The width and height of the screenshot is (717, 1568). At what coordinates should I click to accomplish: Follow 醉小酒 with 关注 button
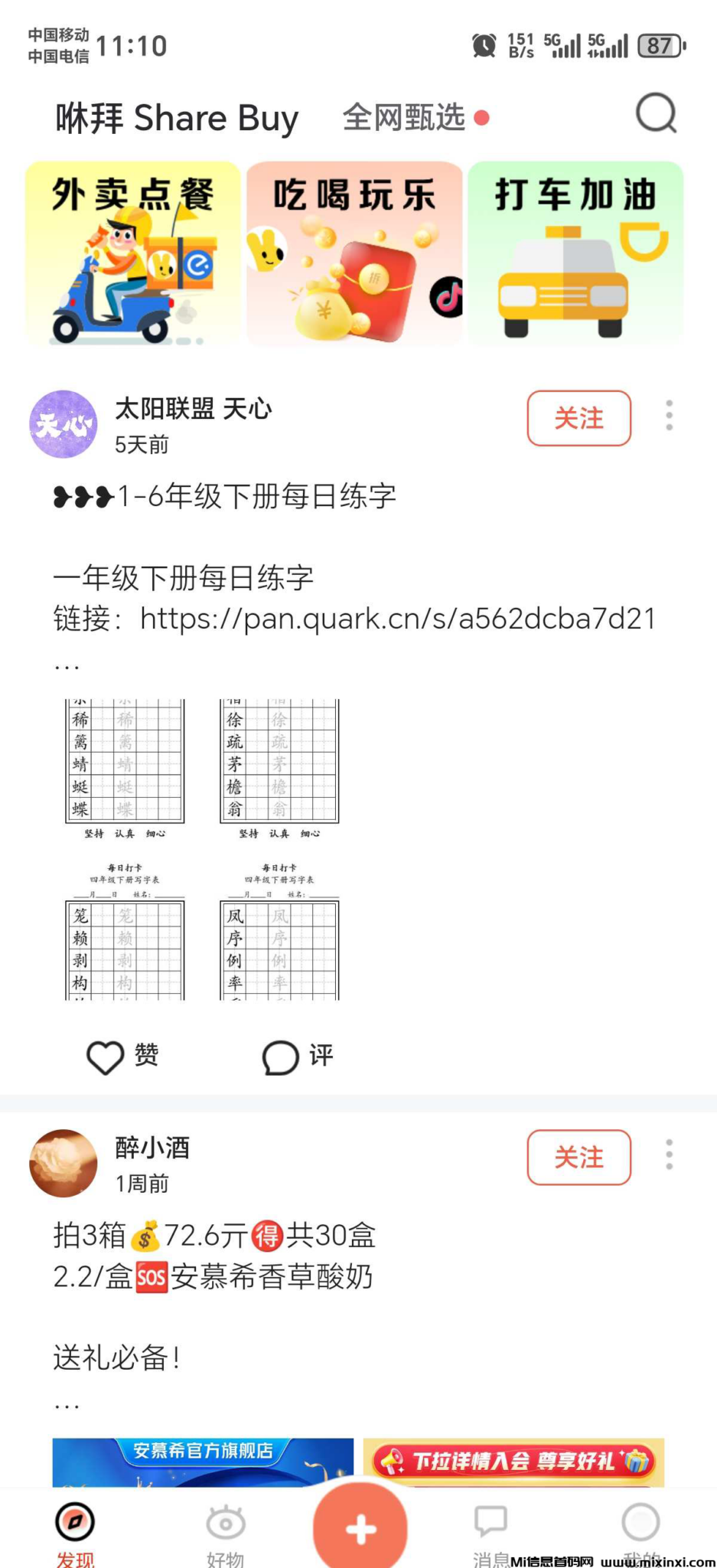[578, 1157]
